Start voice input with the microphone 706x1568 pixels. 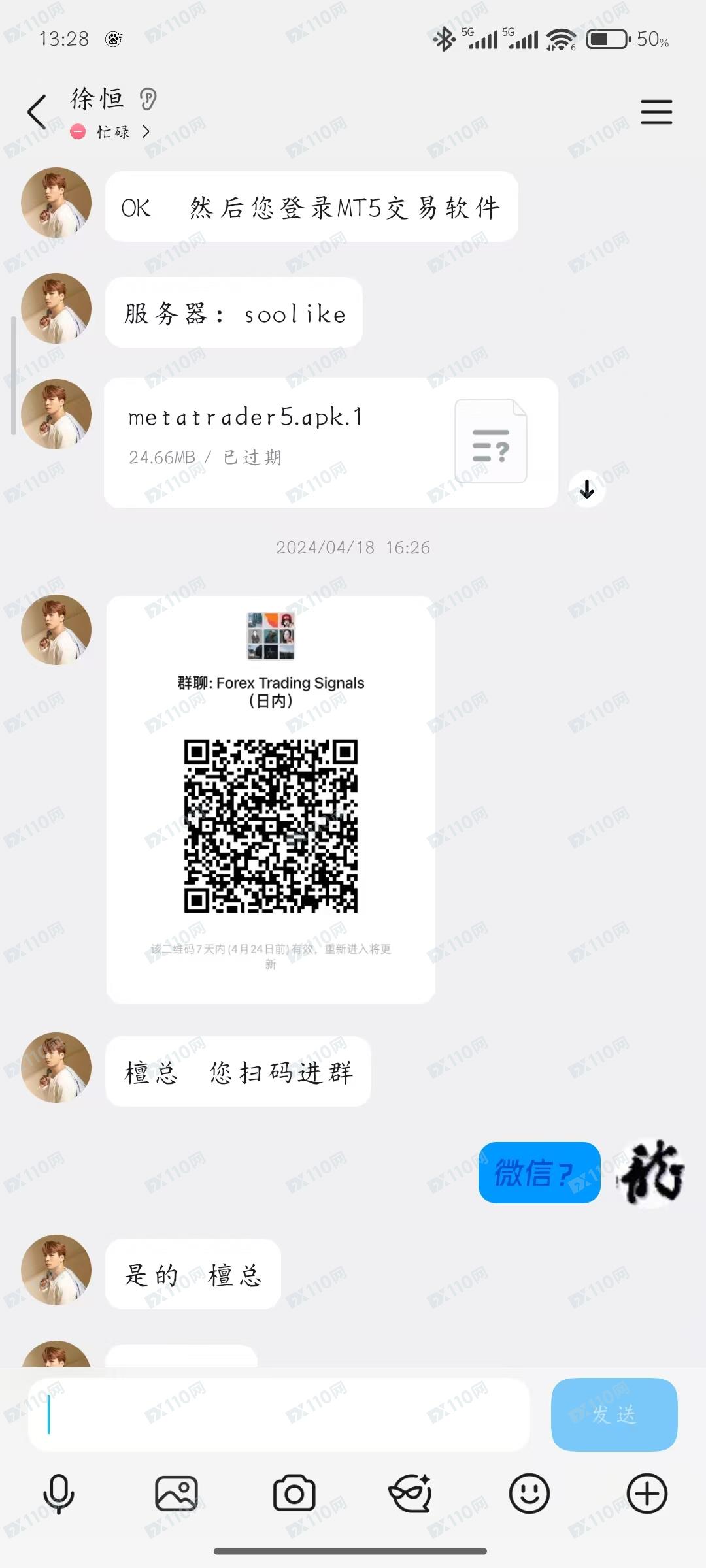click(58, 1494)
